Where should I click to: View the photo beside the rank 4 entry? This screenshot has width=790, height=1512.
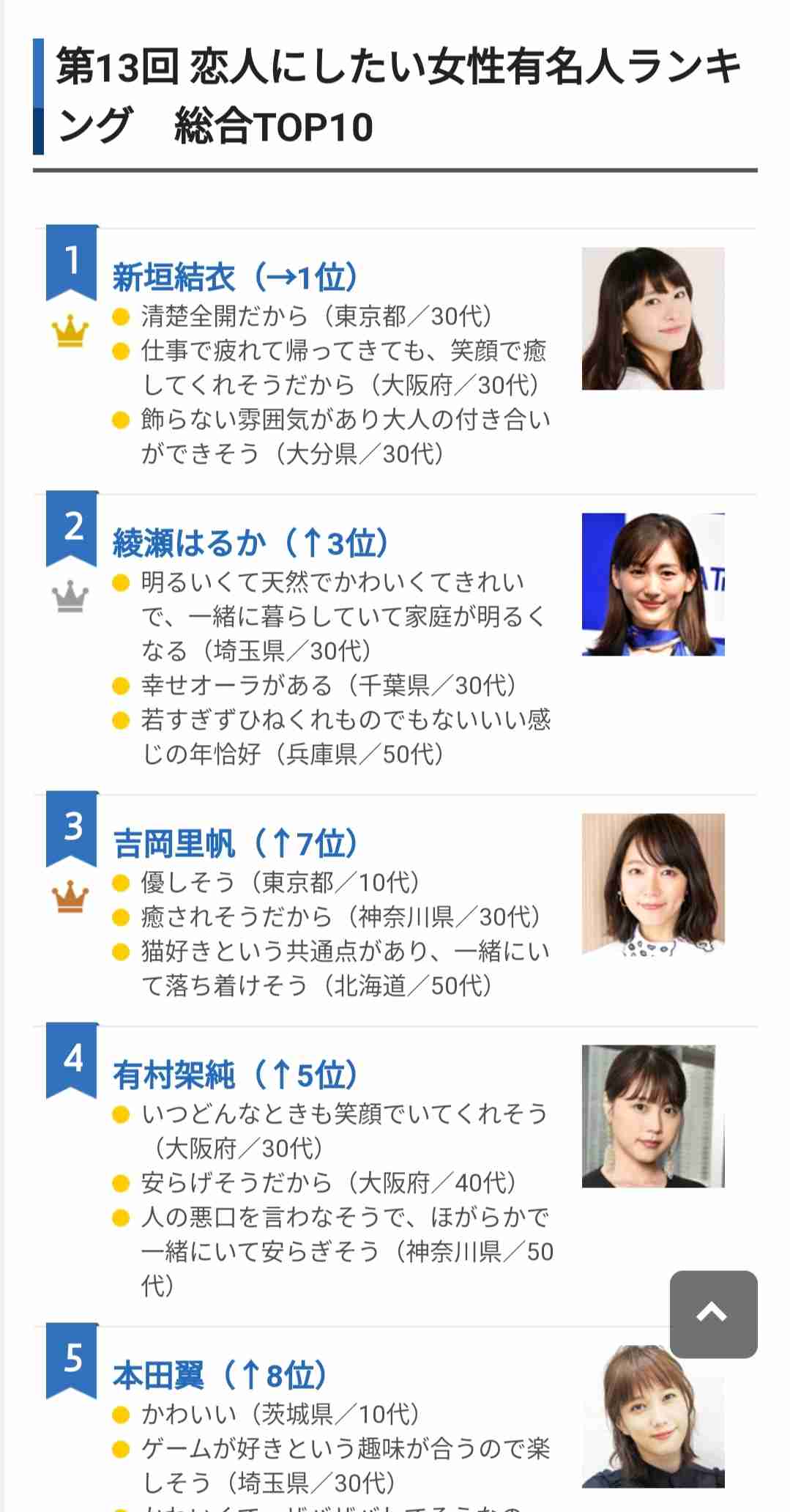[653, 1116]
